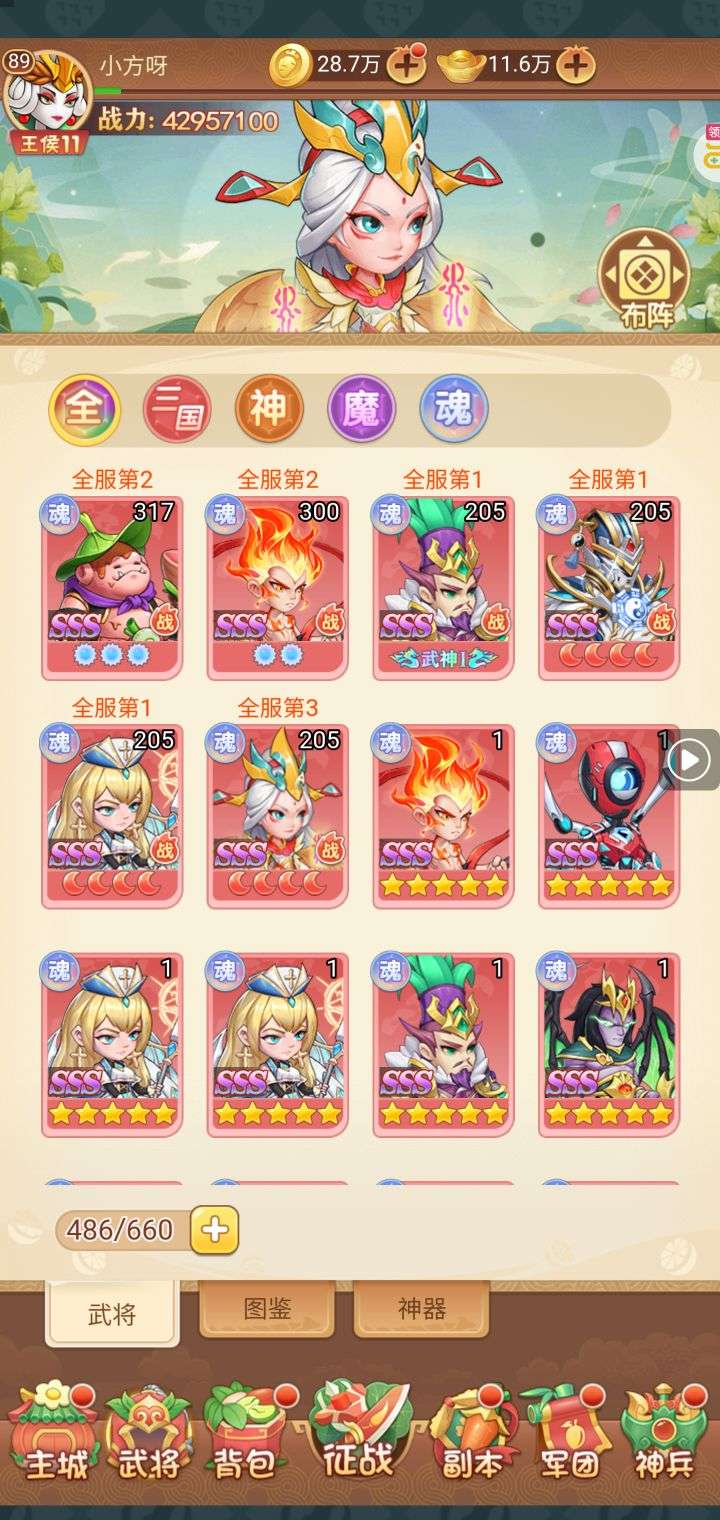Filter heroes by 神 faction
This screenshot has height=1520, width=720.
269,410
